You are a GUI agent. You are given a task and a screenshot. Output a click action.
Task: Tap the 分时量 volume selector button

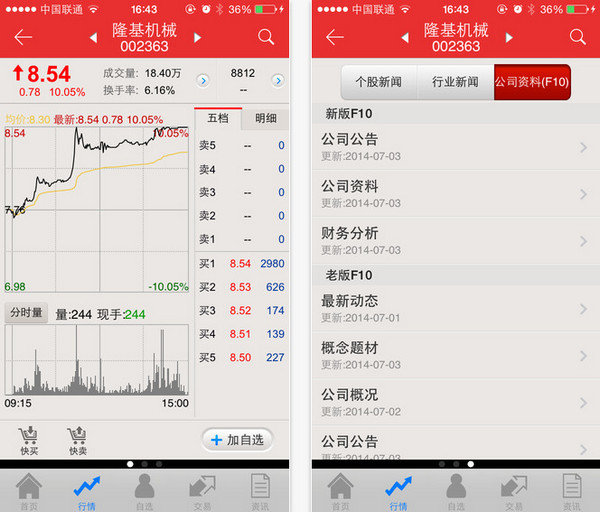coord(26,313)
